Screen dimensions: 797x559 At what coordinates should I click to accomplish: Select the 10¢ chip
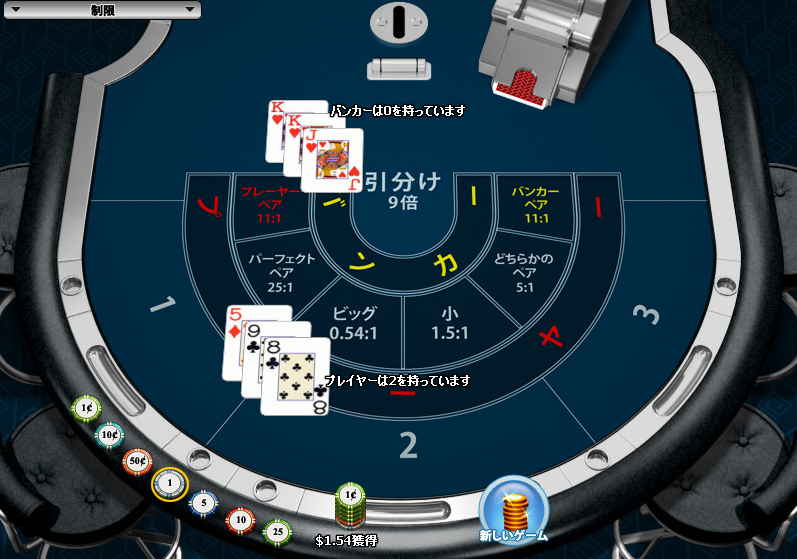coord(109,435)
